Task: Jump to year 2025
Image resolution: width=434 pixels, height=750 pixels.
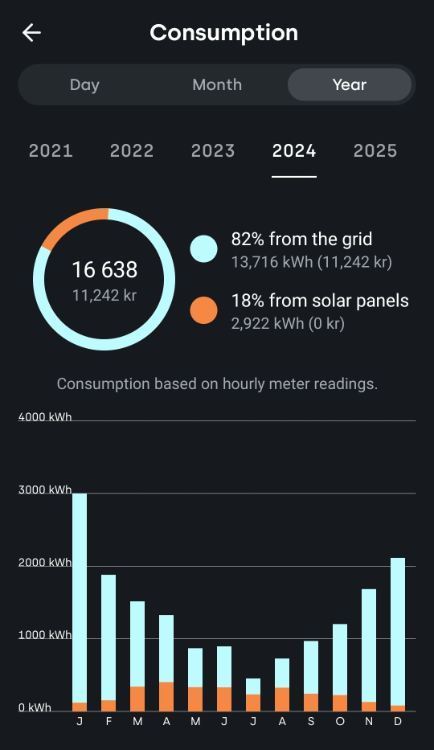Action: pos(375,151)
